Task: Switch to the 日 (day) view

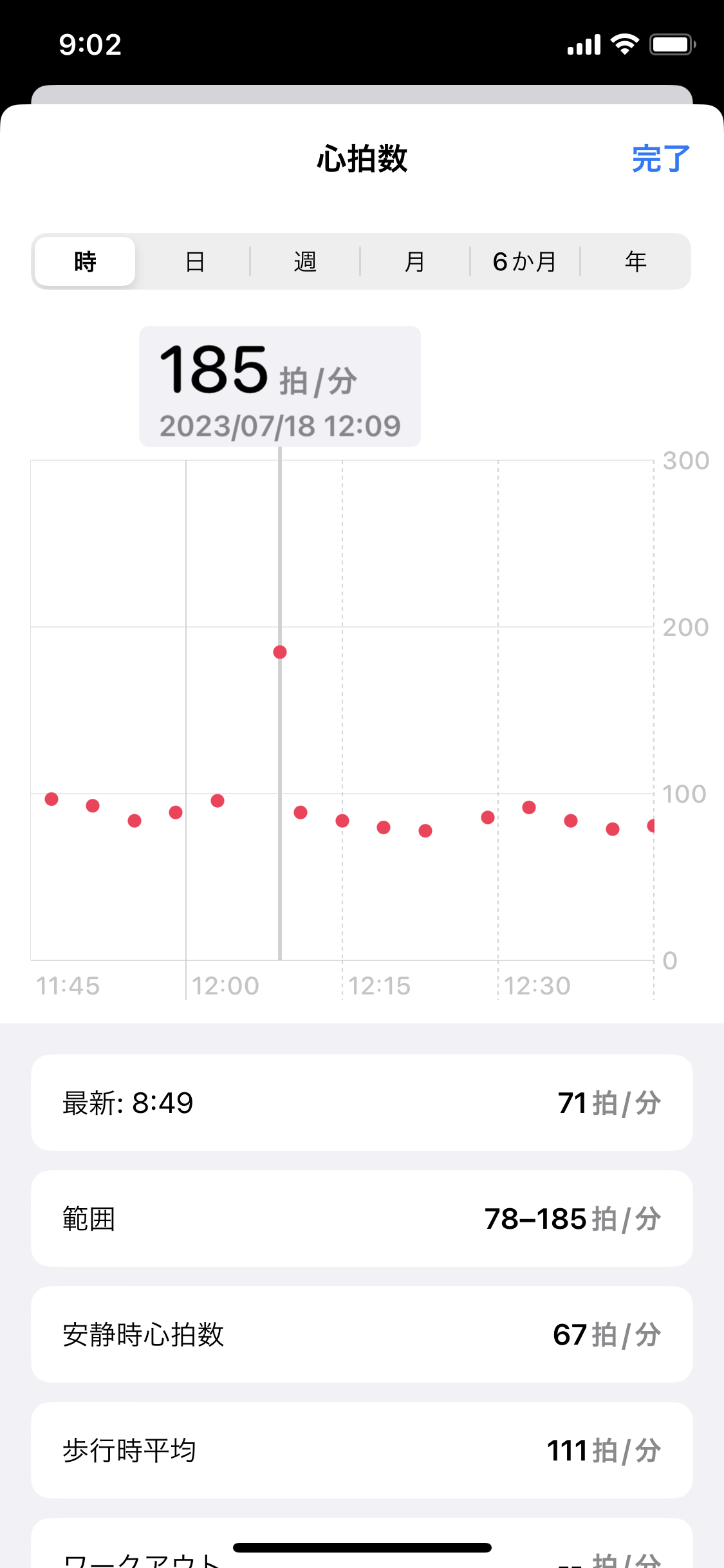Action: pyautogui.click(x=195, y=261)
